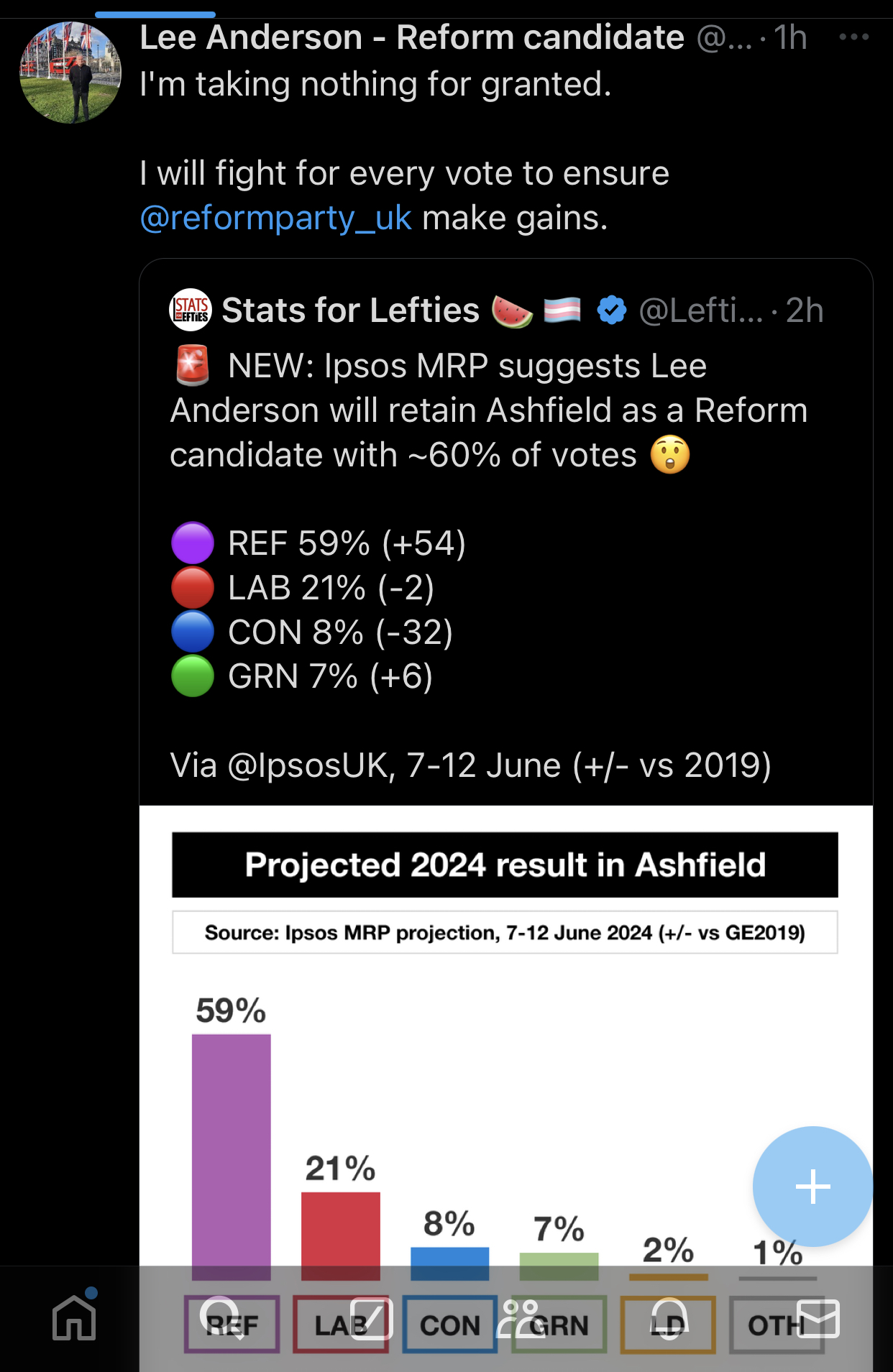Open Lee Anderson's profile picture
The width and height of the screenshot is (893, 1372).
click(x=70, y=73)
